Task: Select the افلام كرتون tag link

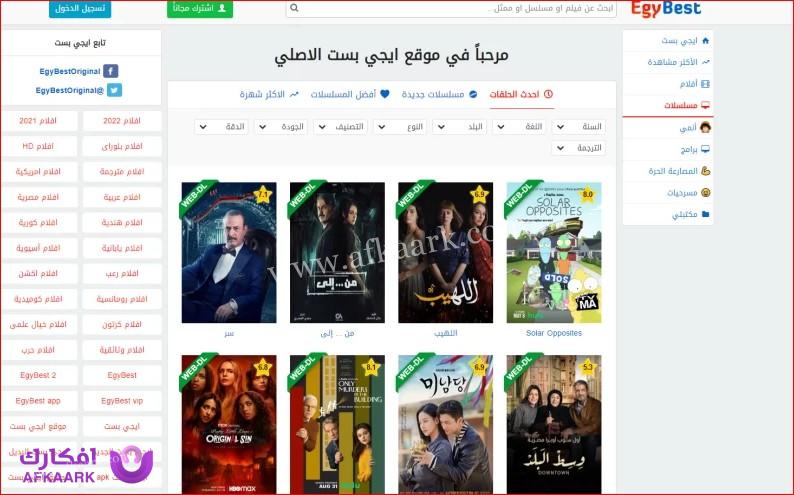Action: coord(122,325)
